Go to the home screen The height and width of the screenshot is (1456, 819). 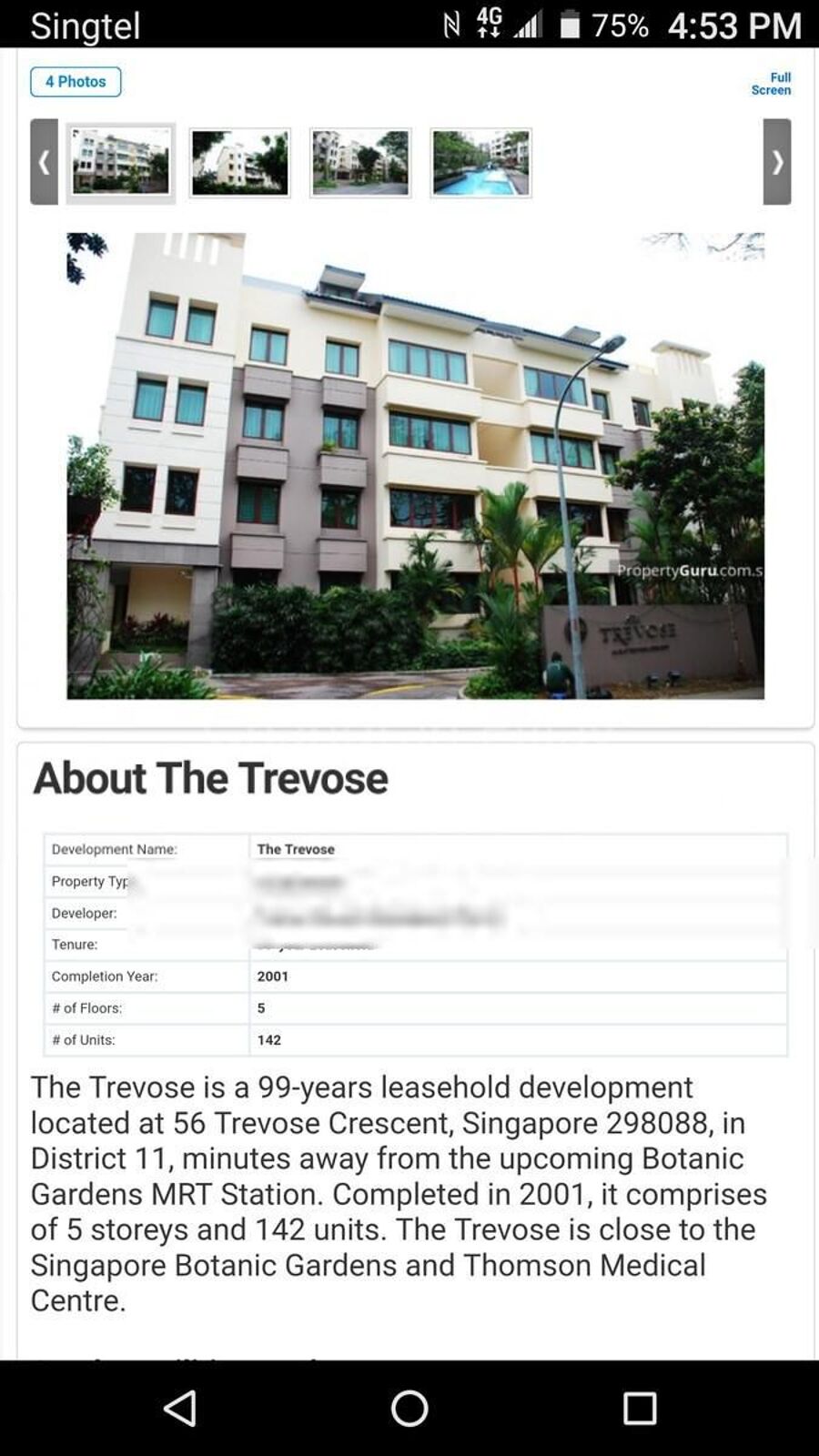coord(409,1408)
